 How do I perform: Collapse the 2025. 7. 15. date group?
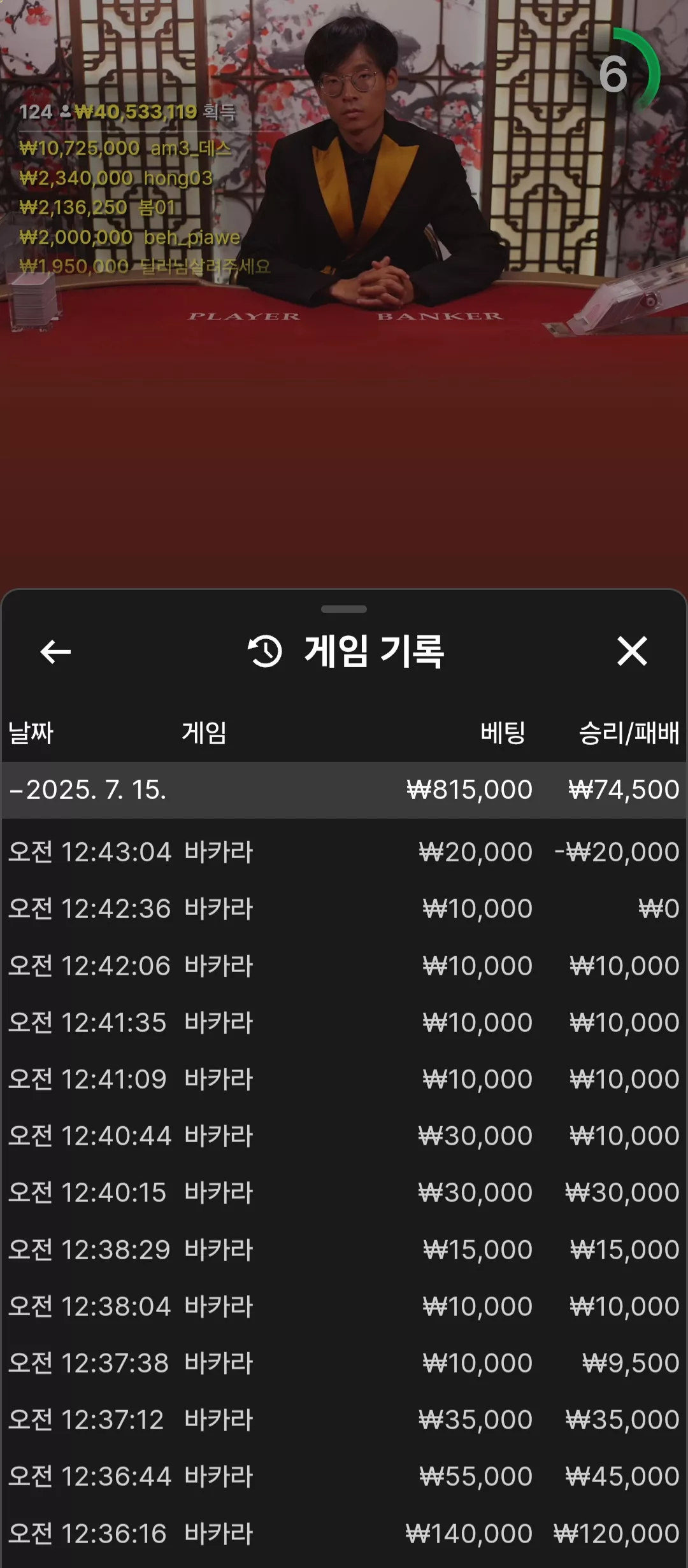pyautogui.click(x=344, y=789)
